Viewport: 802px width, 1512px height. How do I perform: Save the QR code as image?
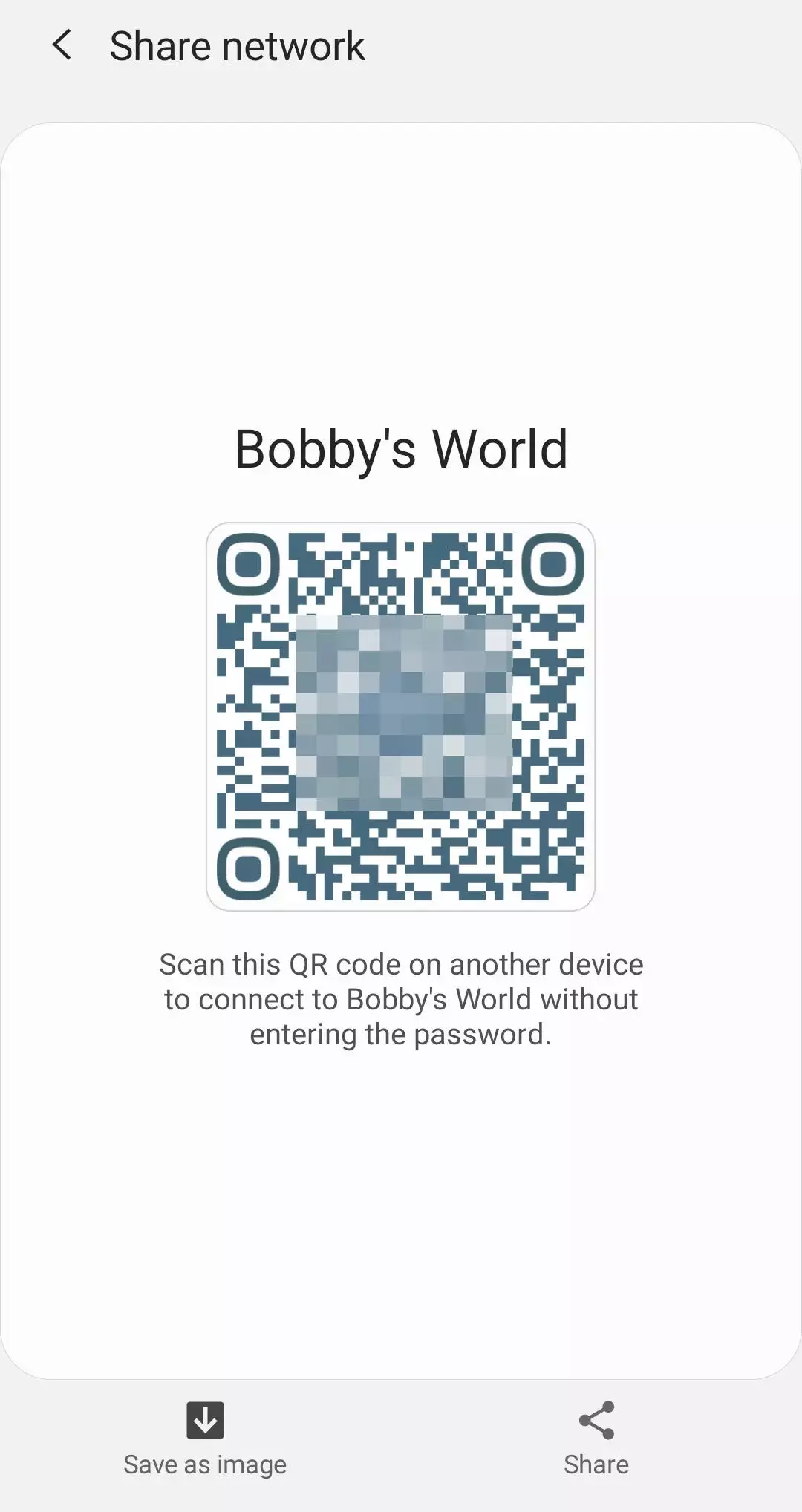point(205,1438)
